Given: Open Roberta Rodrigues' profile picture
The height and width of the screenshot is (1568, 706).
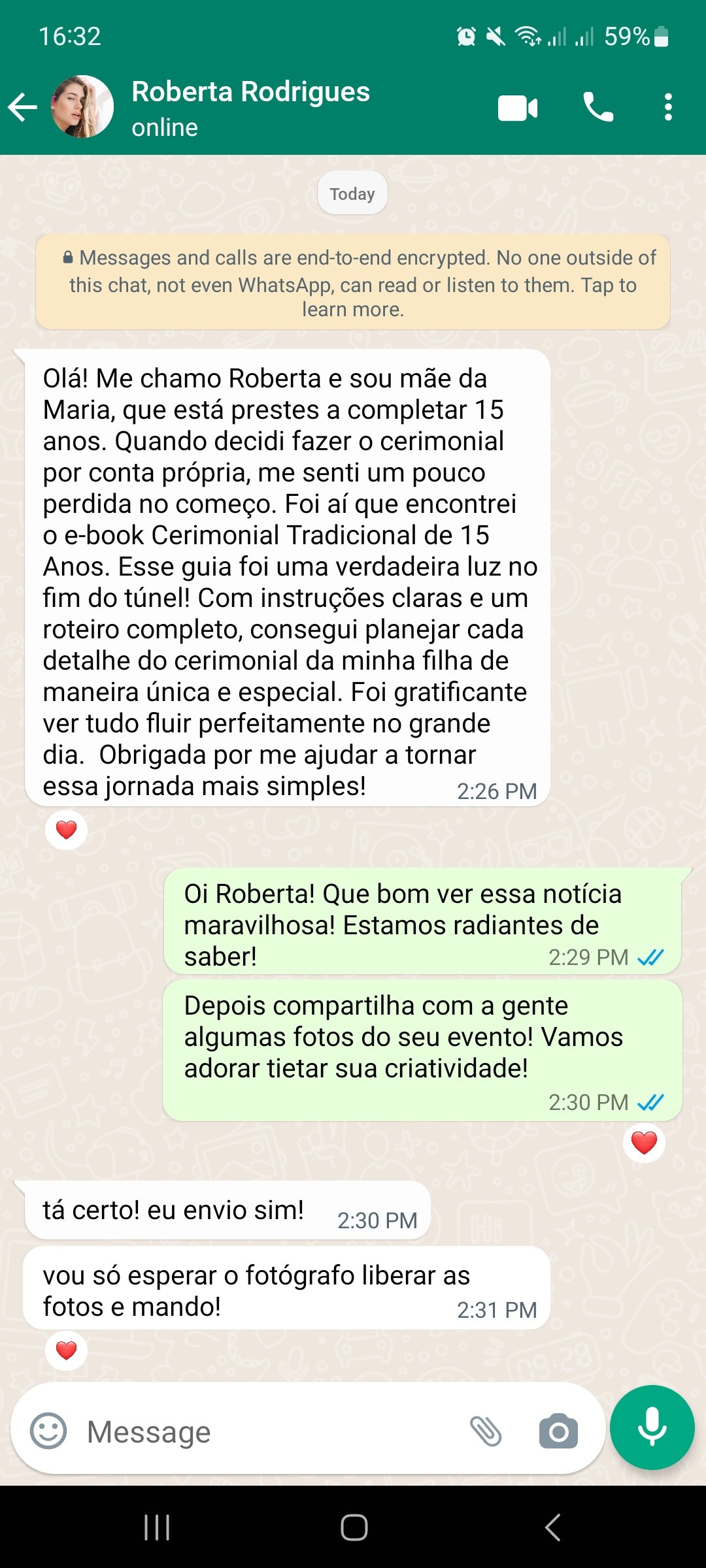Looking at the screenshot, I should coord(82,107).
